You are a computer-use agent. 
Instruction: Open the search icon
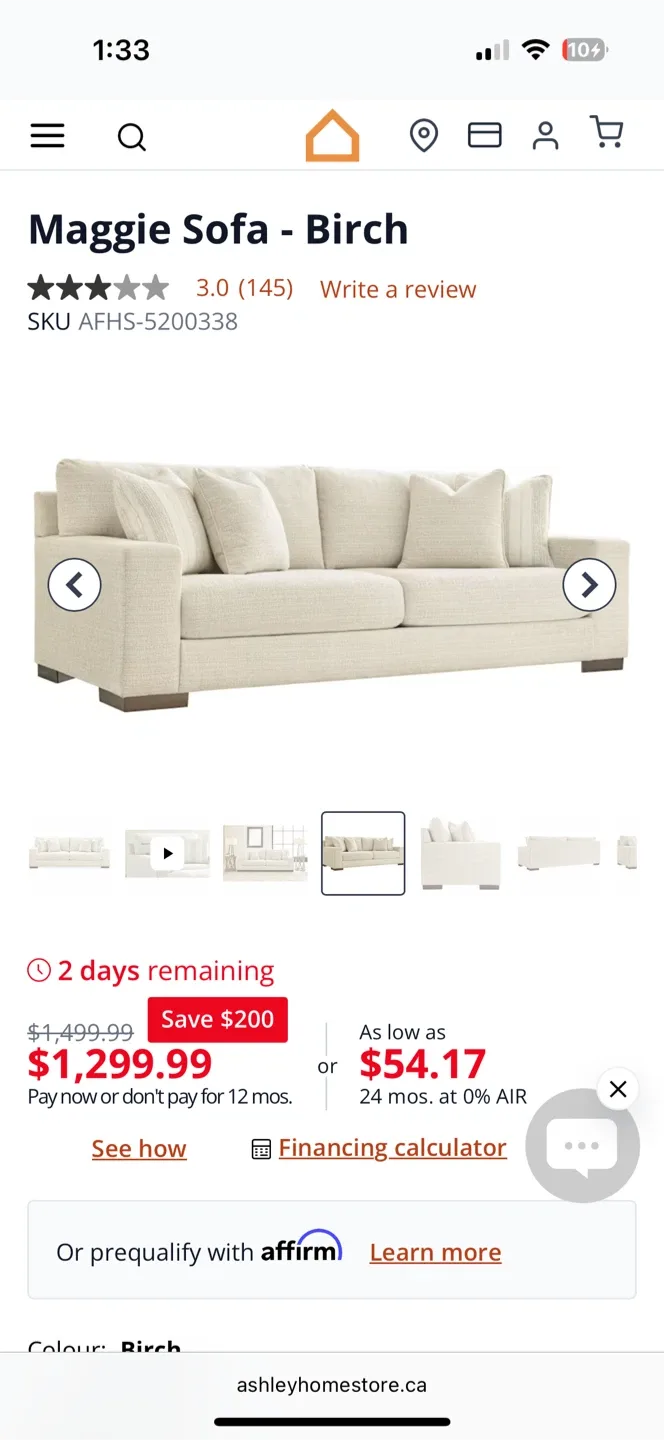coord(132,136)
